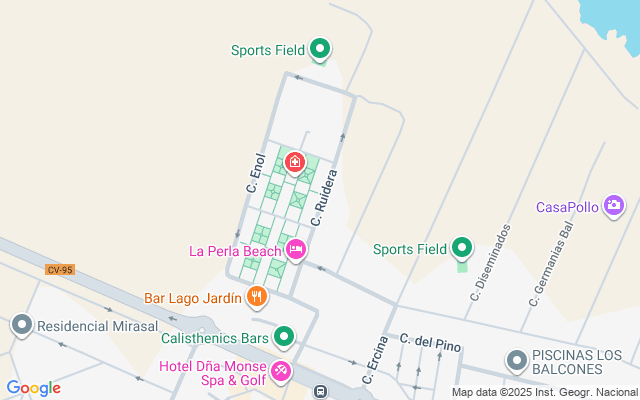Tap the bus stop icon at the bottom
The width and height of the screenshot is (640, 400).
click(x=320, y=392)
